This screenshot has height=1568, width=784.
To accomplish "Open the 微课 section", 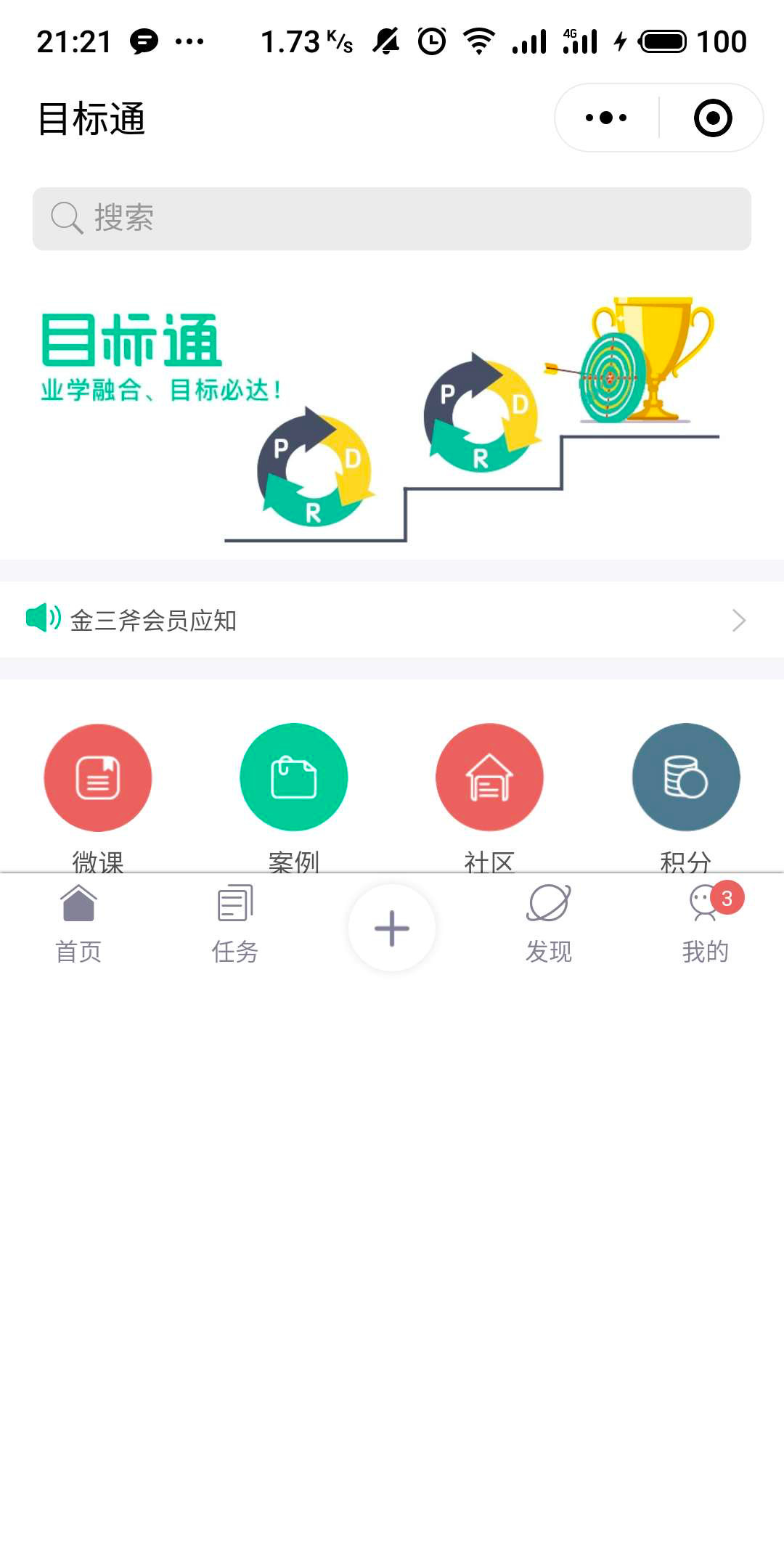I will coord(98,778).
